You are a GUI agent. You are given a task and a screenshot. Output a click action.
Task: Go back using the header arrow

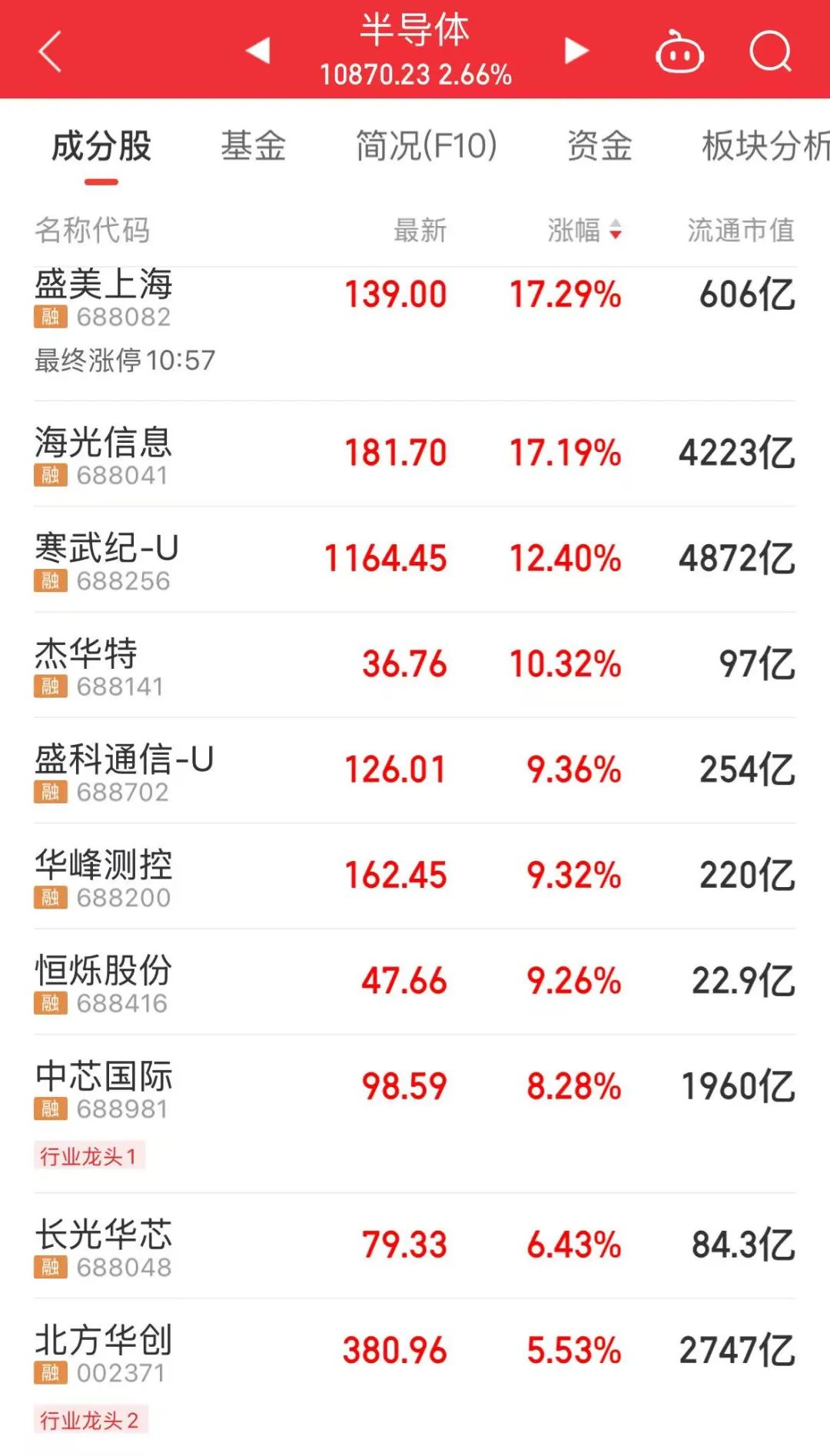[x=51, y=52]
